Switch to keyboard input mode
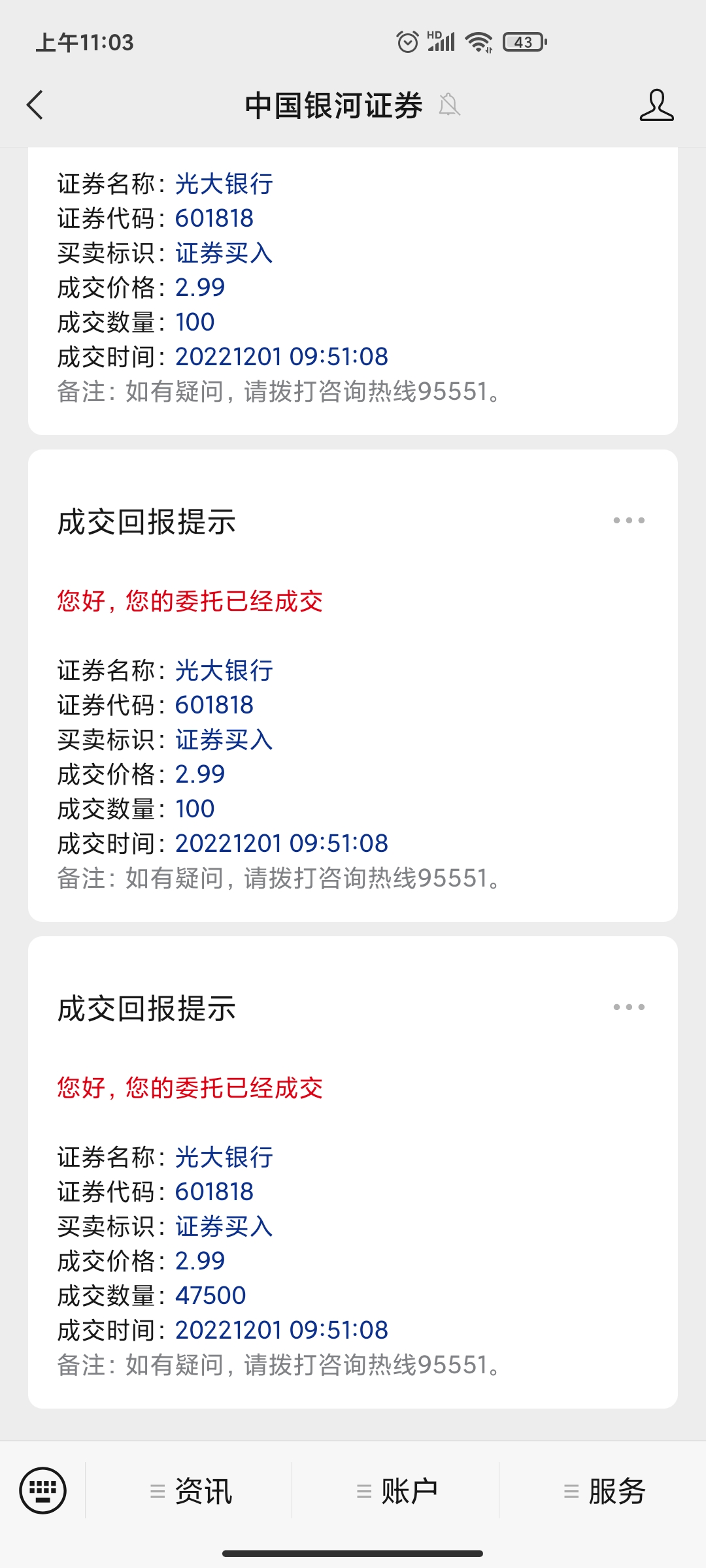The image size is (706, 1568). pyautogui.click(x=43, y=1490)
